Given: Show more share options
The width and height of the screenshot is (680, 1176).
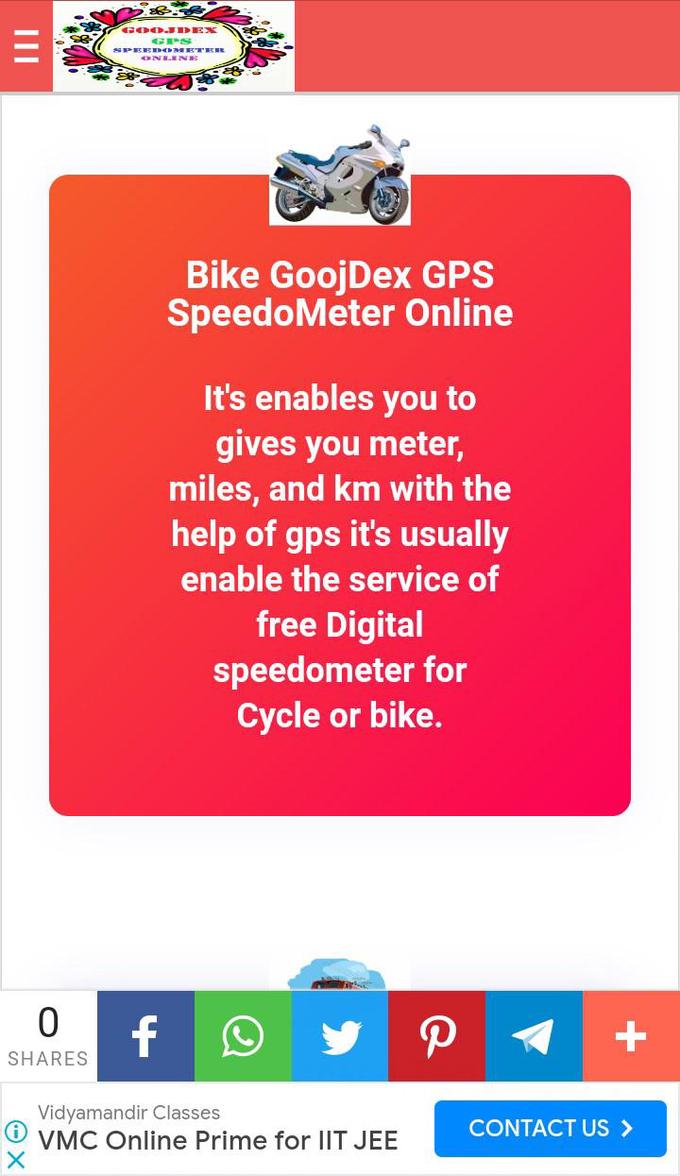Looking at the screenshot, I should [x=630, y=1036].
